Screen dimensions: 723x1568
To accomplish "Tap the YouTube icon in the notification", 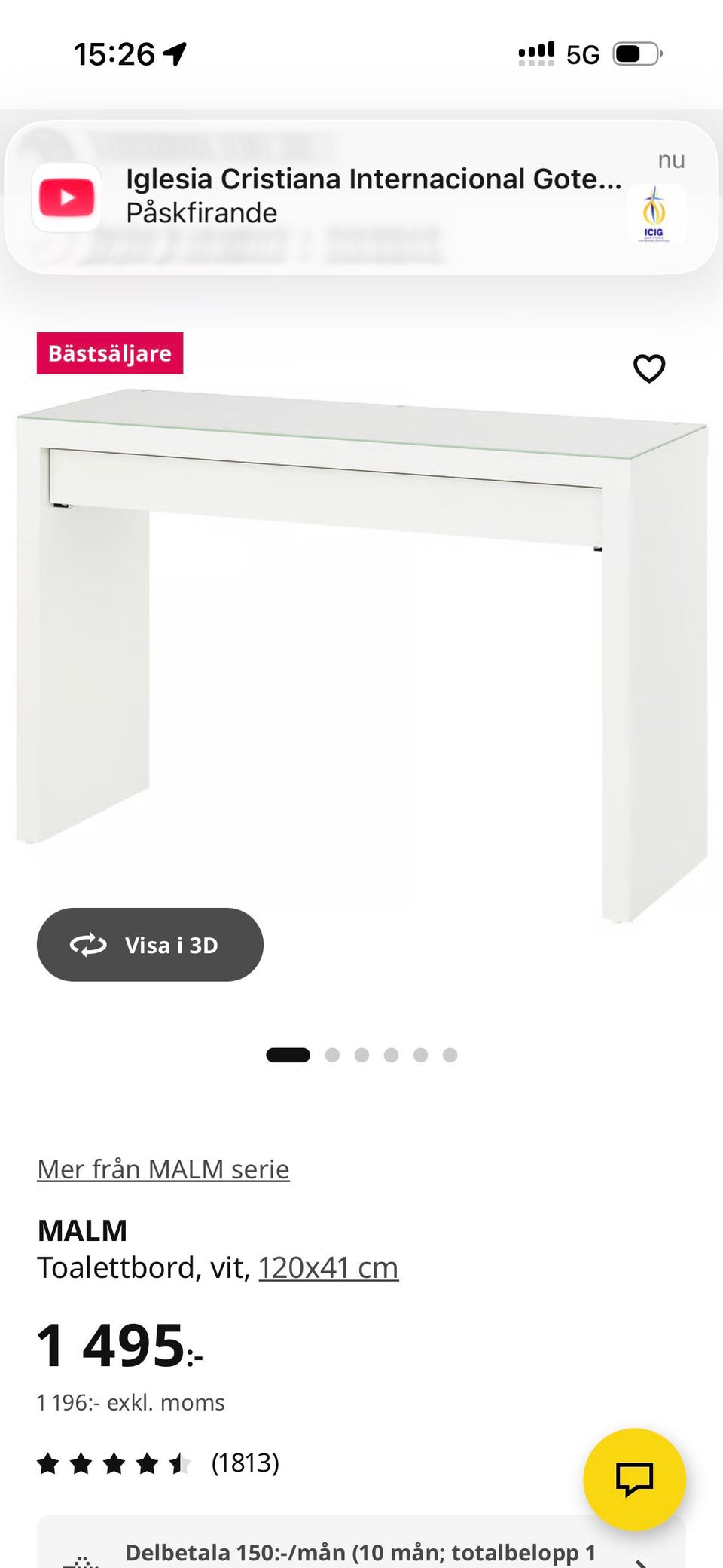I will click(x=66, y=196).
